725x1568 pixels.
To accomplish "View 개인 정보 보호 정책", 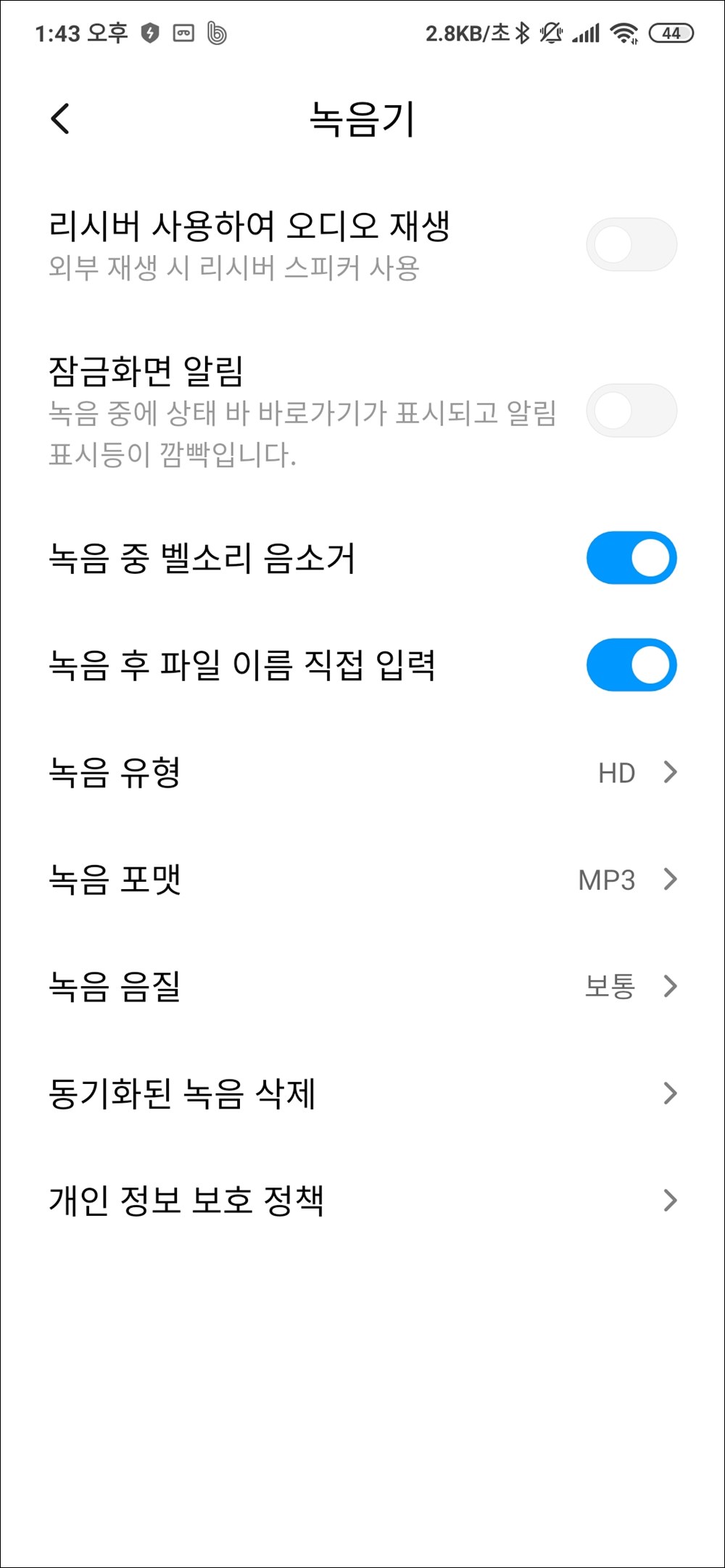I will (362, 1201).
